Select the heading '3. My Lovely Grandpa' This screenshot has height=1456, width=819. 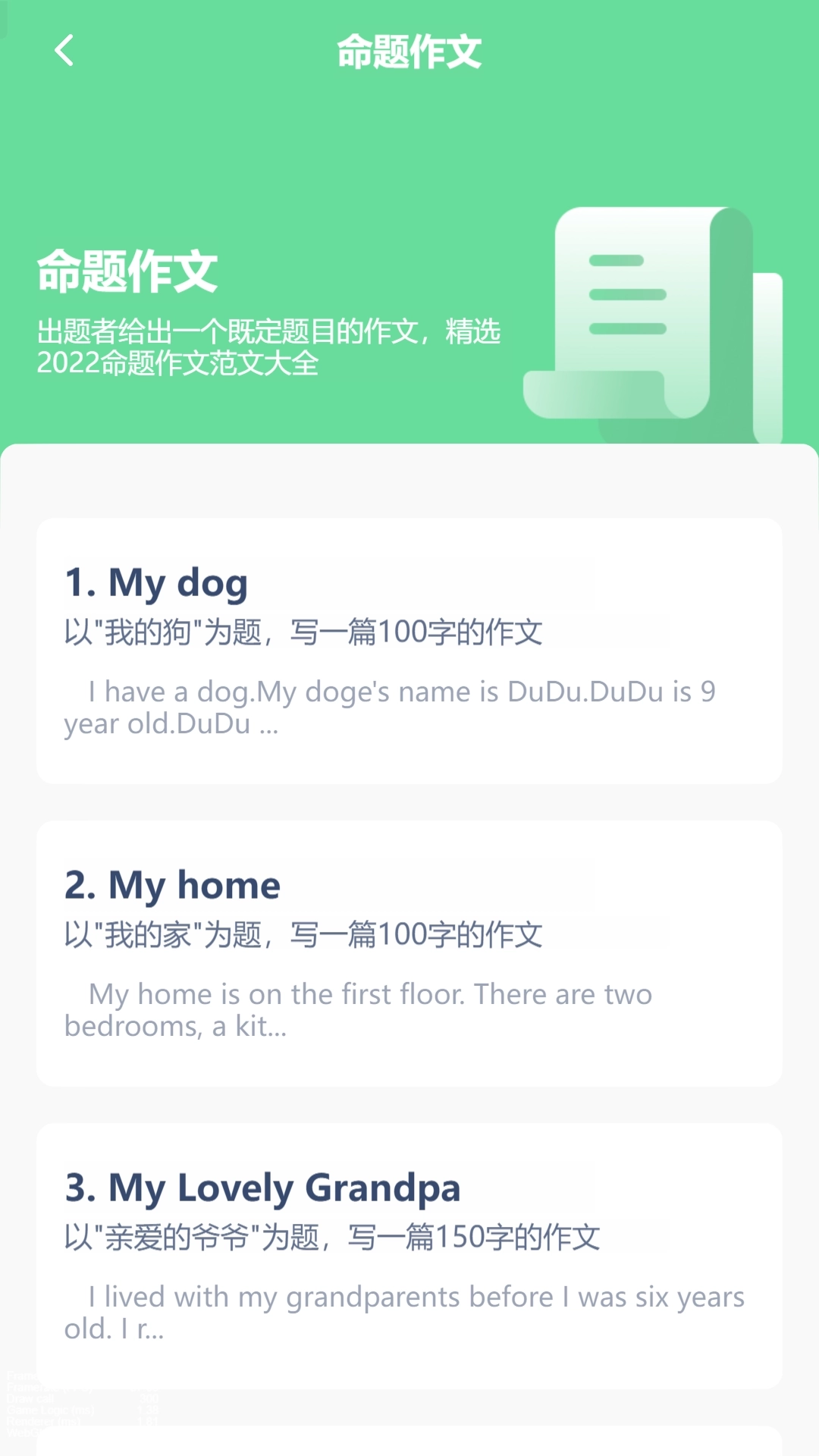[262, 1189]
